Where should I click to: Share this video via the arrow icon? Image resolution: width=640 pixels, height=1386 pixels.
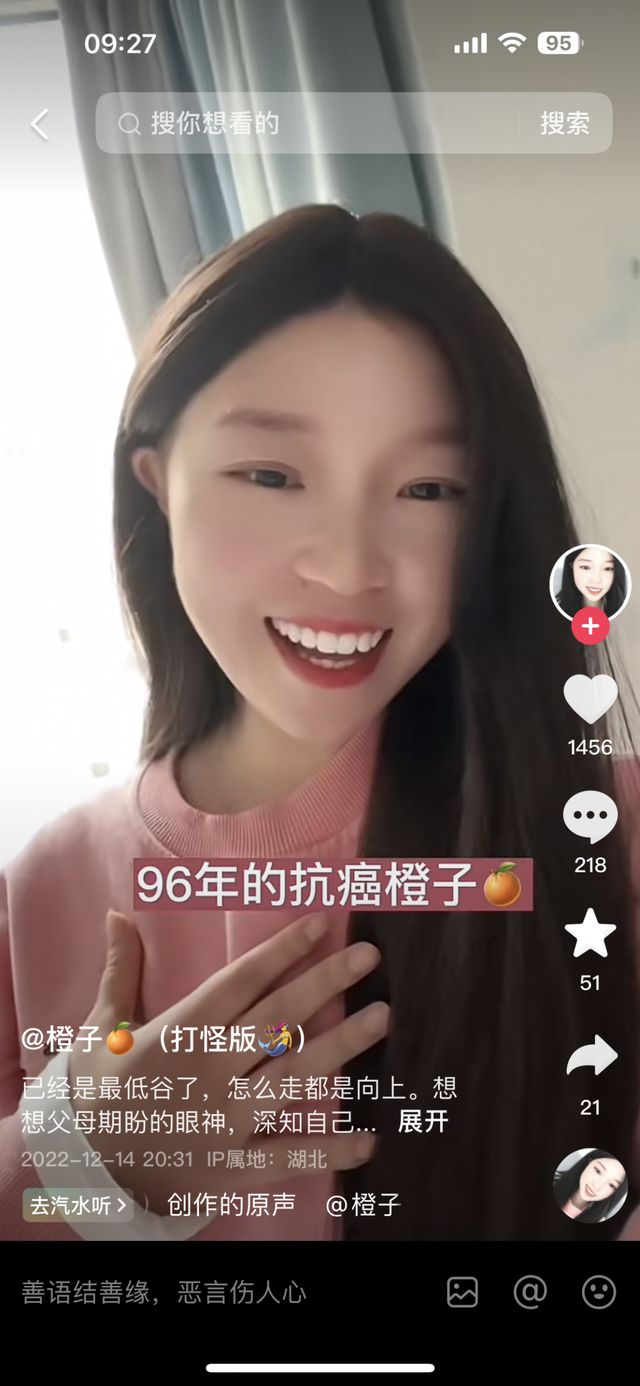[590, 1056]
